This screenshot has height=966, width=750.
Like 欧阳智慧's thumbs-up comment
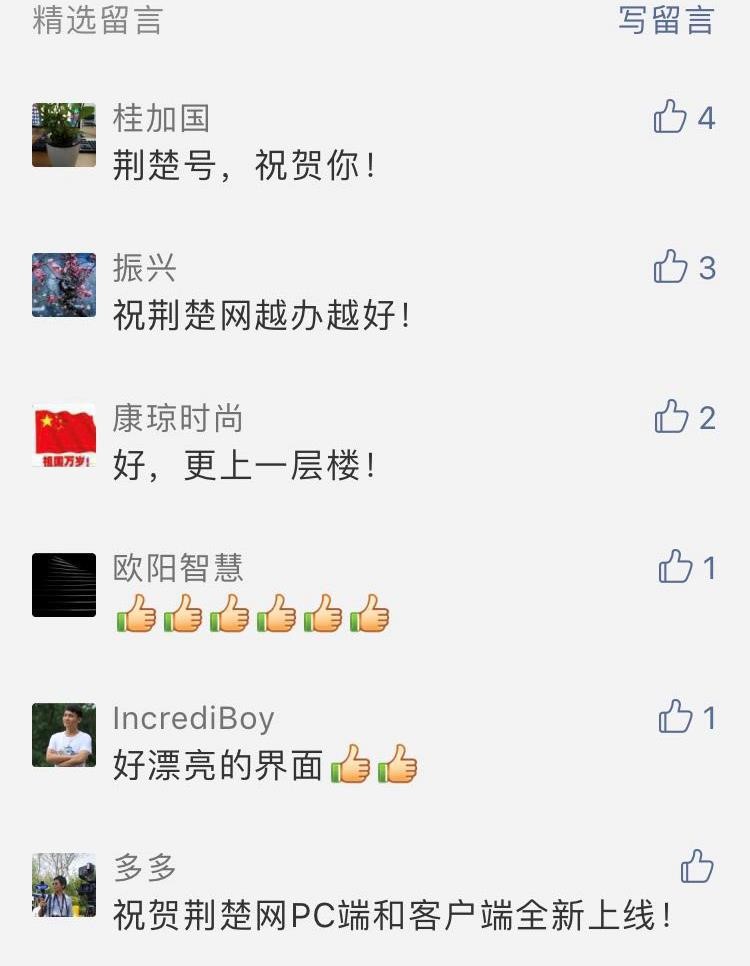click(x=676, y=567)
